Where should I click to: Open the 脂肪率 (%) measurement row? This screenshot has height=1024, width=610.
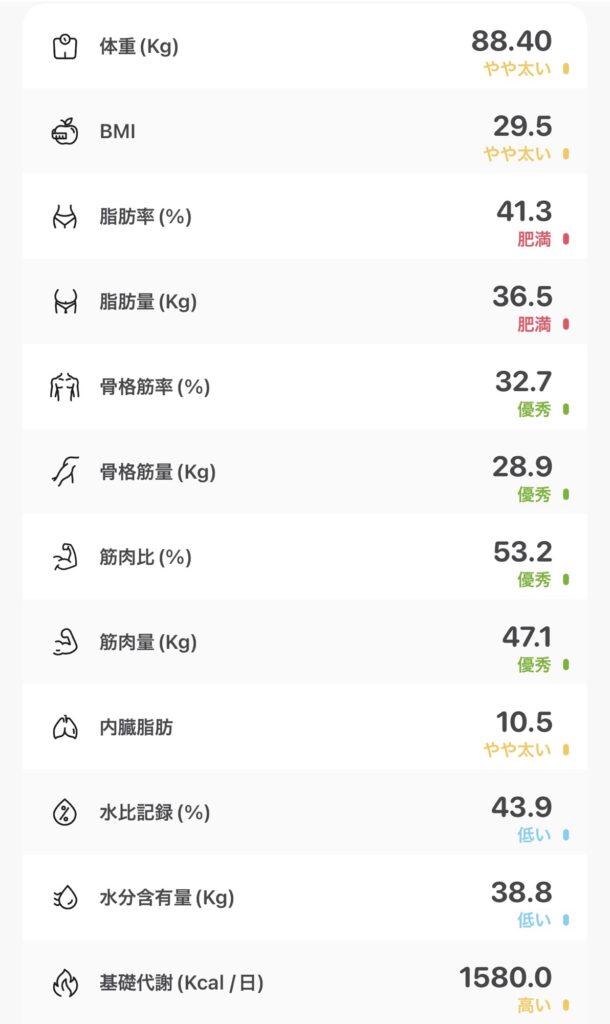click(304, 217)
